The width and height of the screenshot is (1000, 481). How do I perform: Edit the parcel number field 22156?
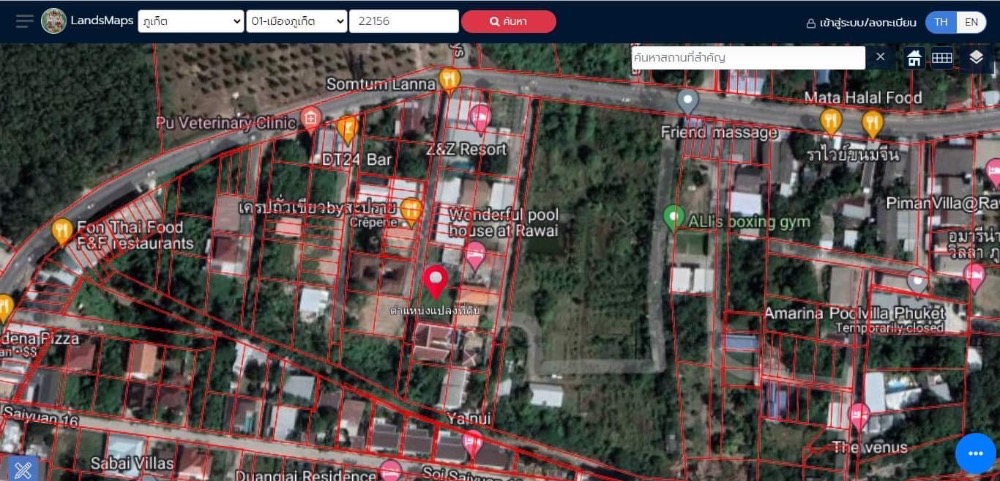click(403, 21)
